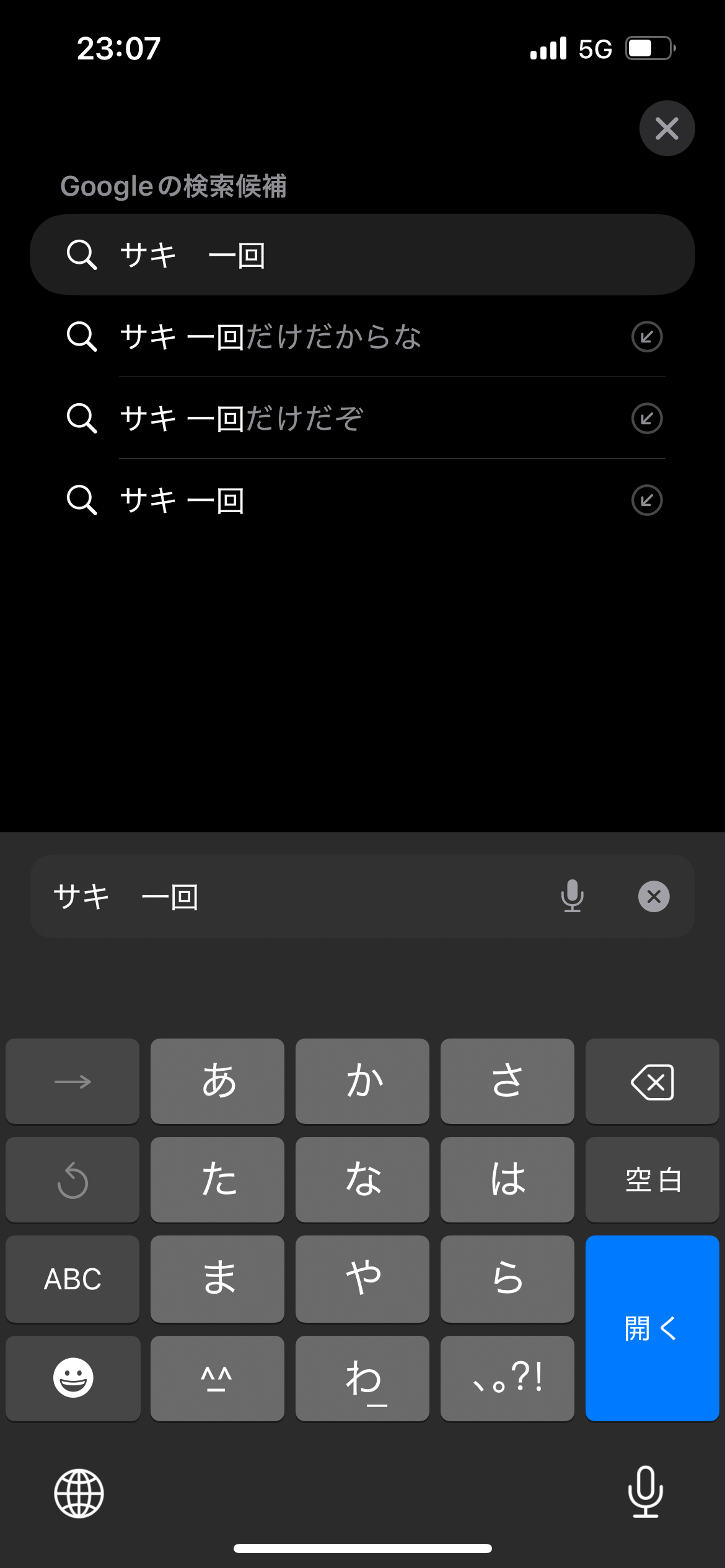Insert サキ 一回だけだぞ into field with arrow

(x=647, y=419)
